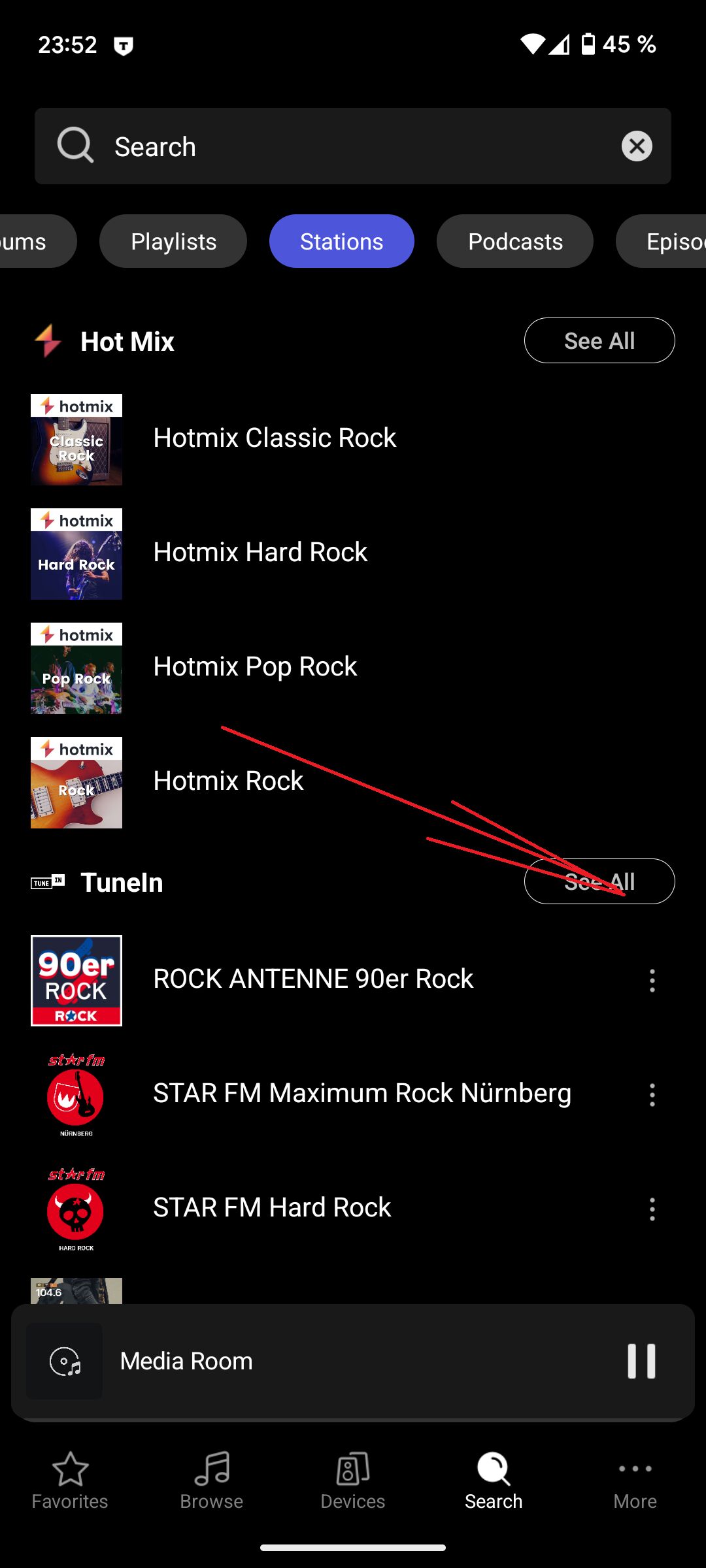The height and width of the screenshot is (1568, 706).
Task: Clear the search field with the X
Action: (x=637, y=146)
